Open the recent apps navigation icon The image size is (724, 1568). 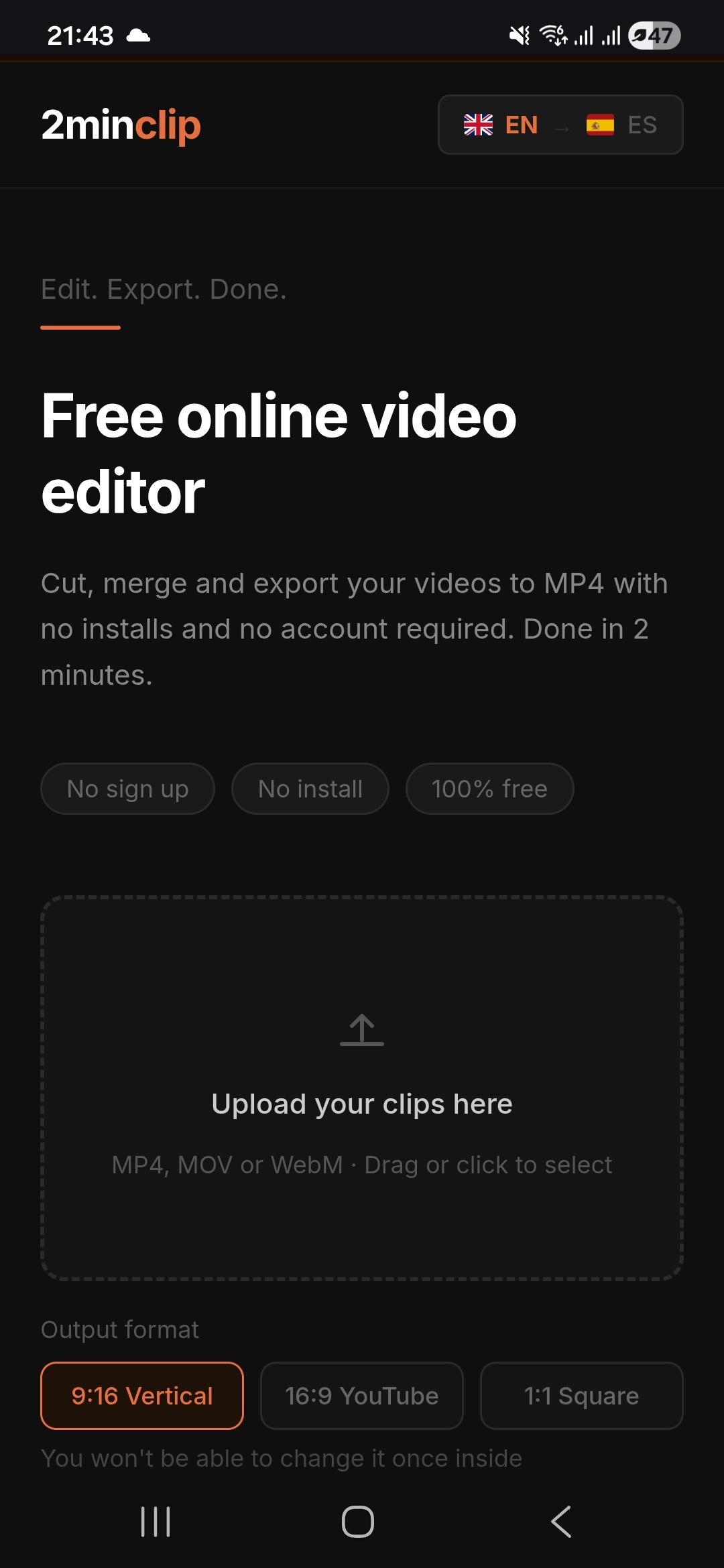[x=156, y=1522]
